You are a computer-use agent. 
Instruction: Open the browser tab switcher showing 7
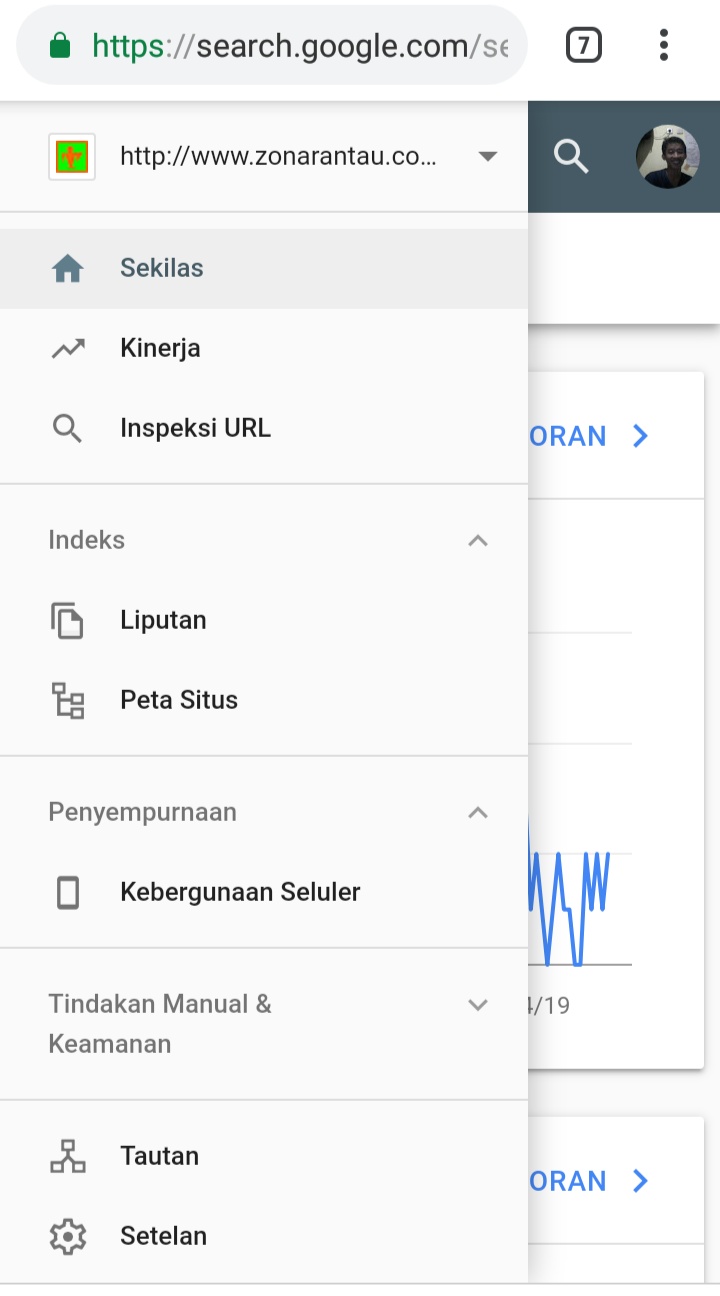(x=583, y=45)
